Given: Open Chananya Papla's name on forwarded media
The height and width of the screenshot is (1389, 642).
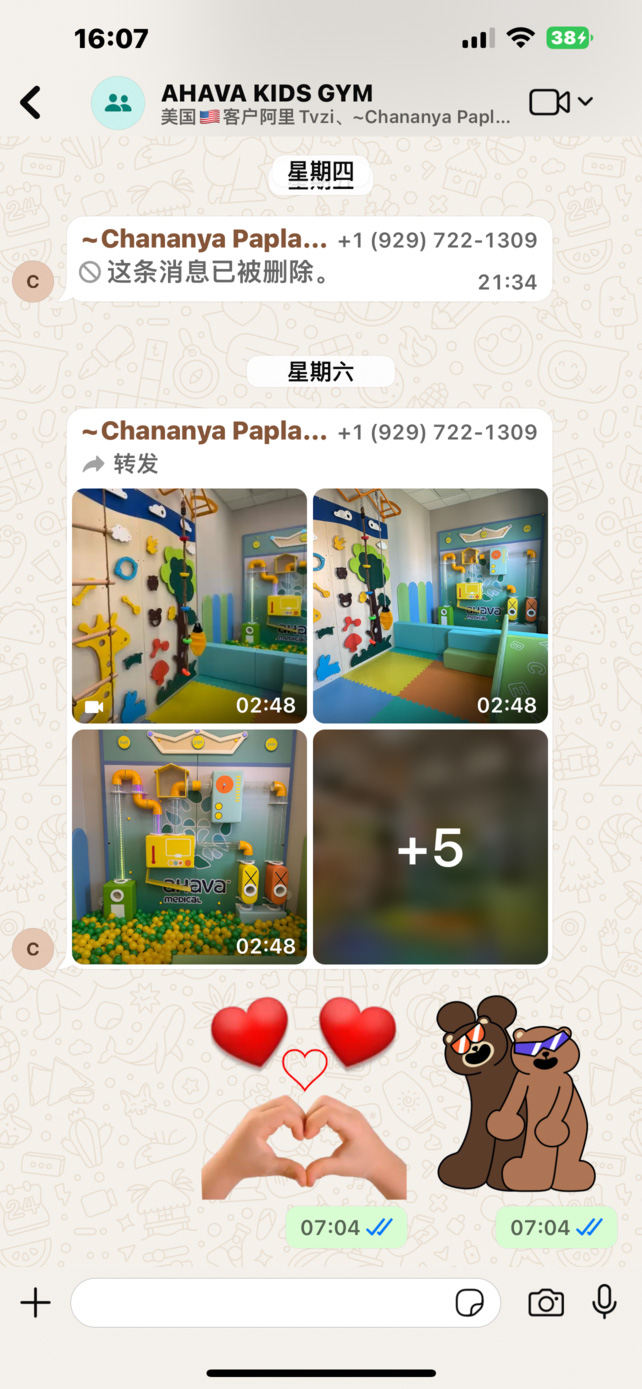Looking at the screenshot, I should point(204,432).
